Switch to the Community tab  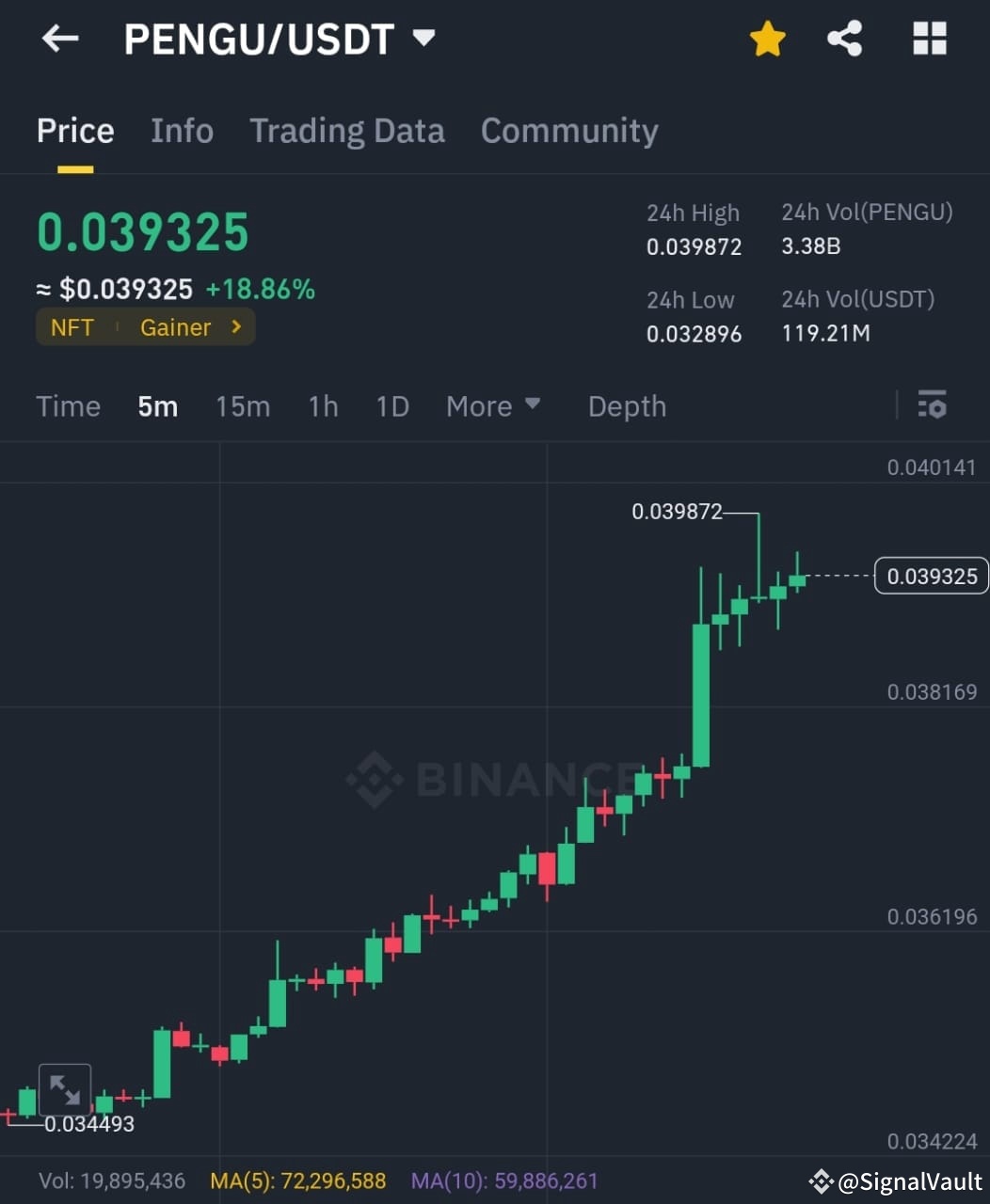(568, 131)
